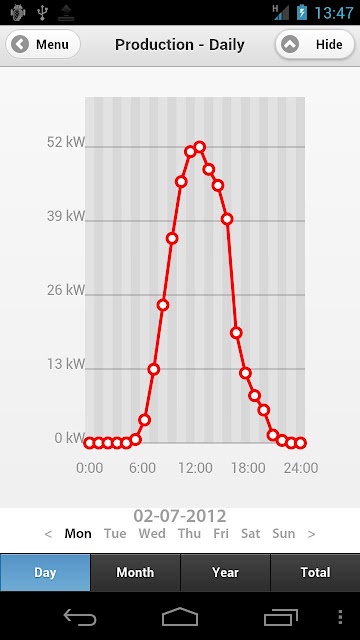Switch to the Month tab
Screen dimensions: 360x640
(x=135, y=572)
